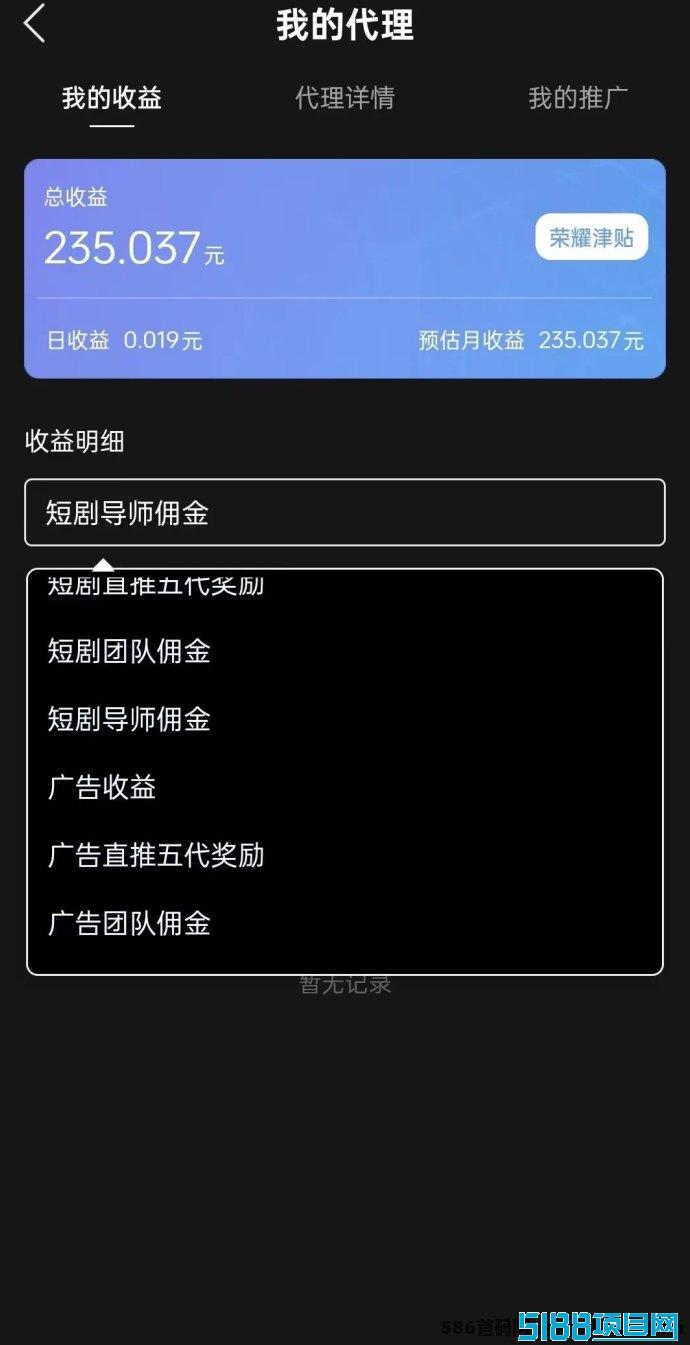Screen dimensions: 690x1345
Task: Go back using the top-left arrow
Action: [x=35, y=24]
